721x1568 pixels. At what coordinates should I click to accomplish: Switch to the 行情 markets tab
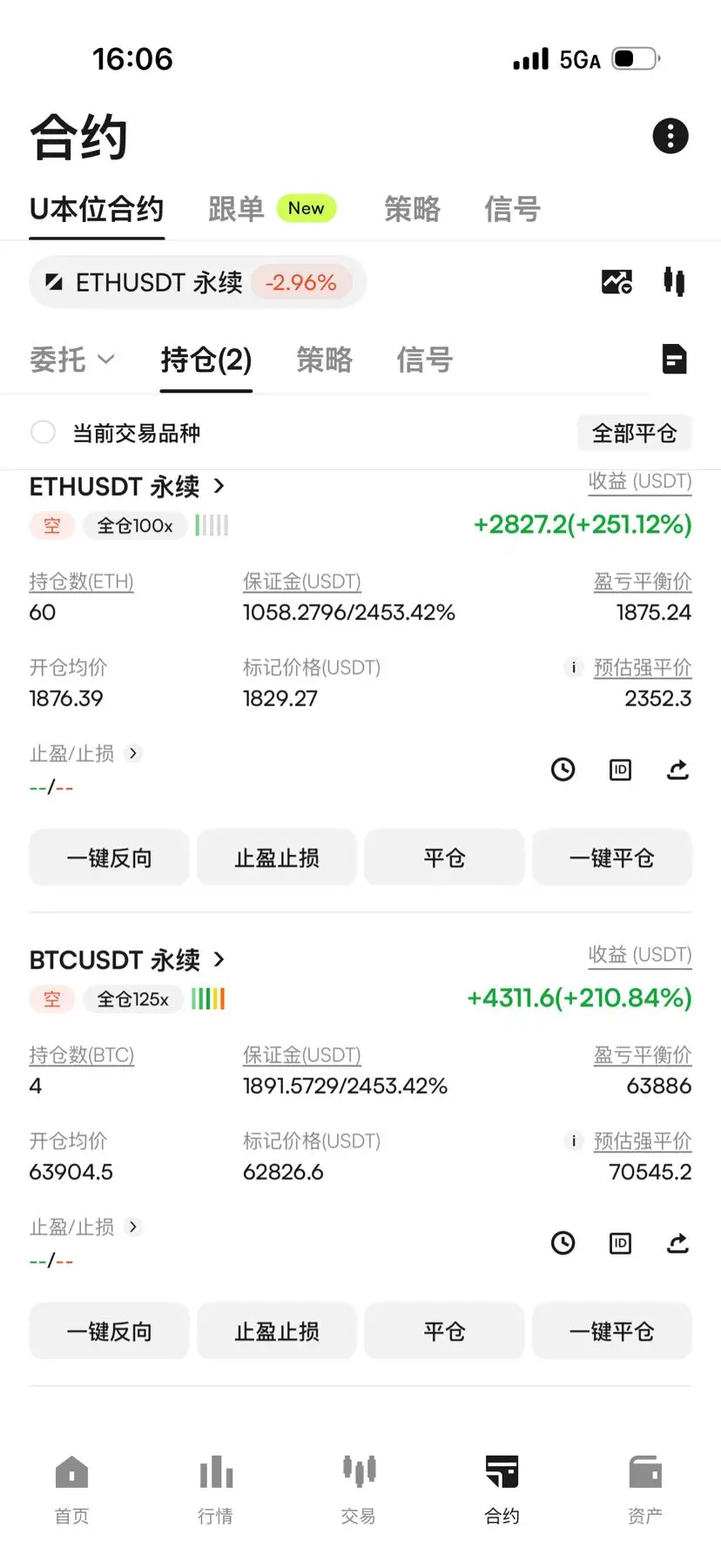[215, 1490]
